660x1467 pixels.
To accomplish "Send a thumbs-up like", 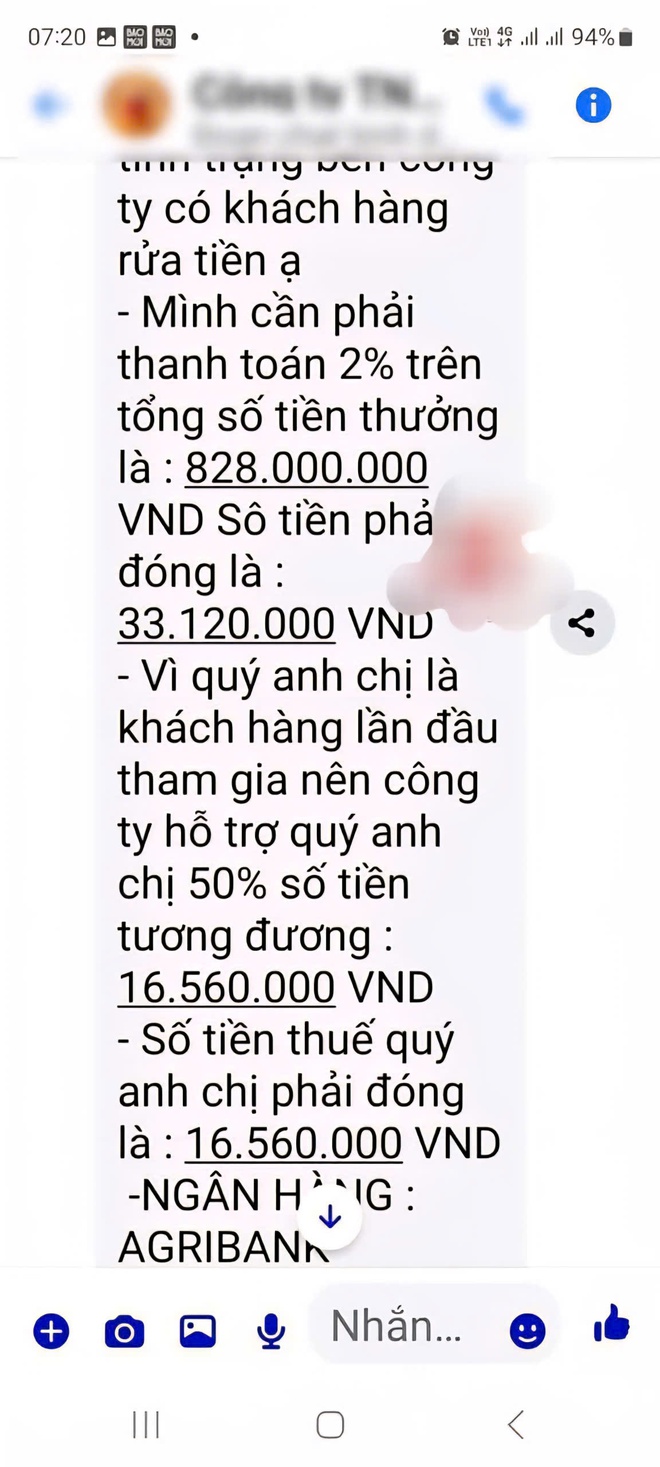I will point(611,1326).
